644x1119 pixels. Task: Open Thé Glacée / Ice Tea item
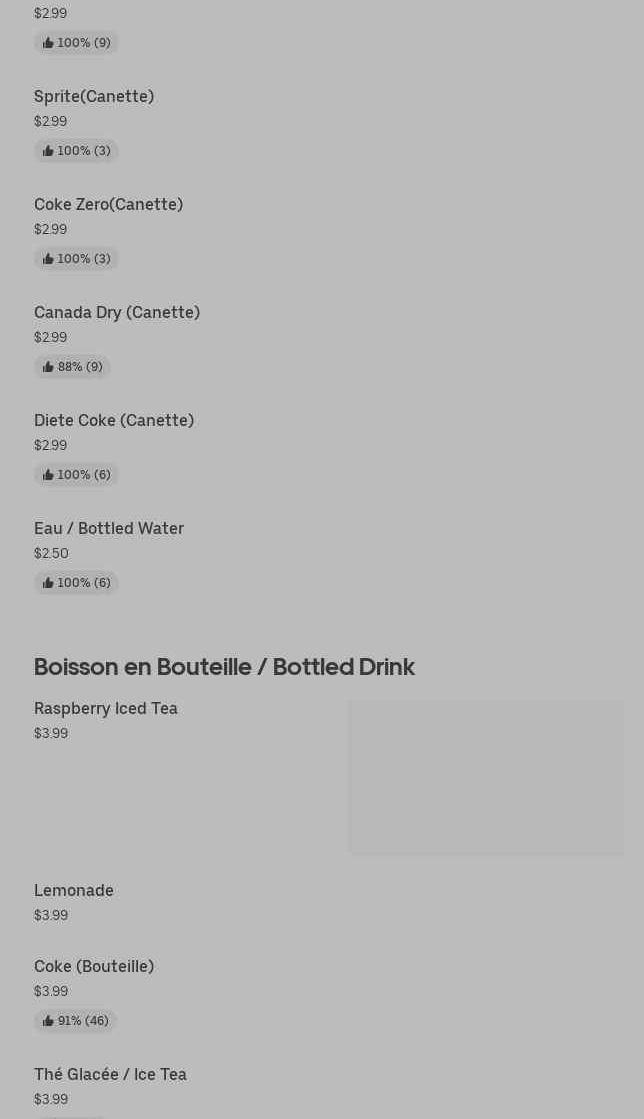tap(110, 1075)
